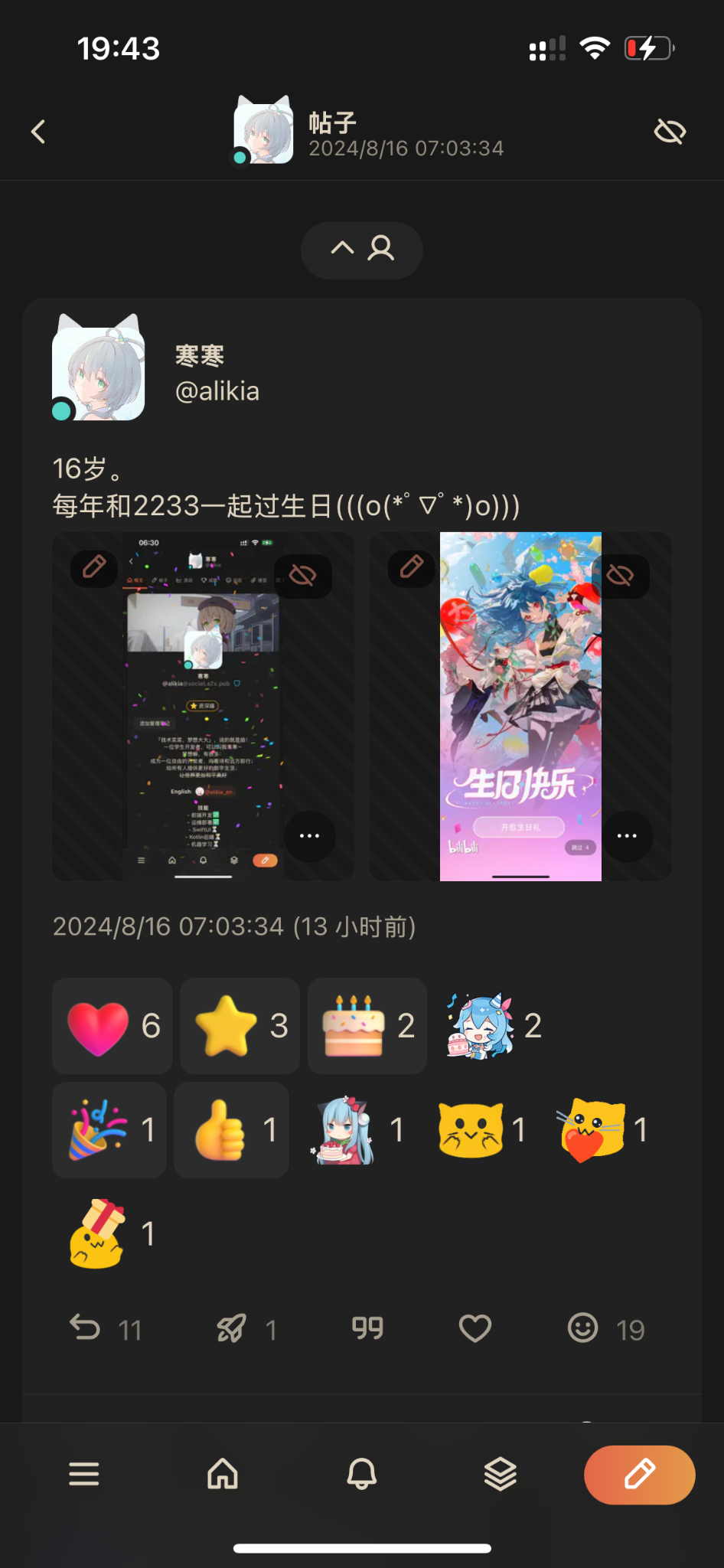Toggle visibility with top-right eye-slash icon
The width and height of the screenshot is (724, 1568).
point(670,132)
